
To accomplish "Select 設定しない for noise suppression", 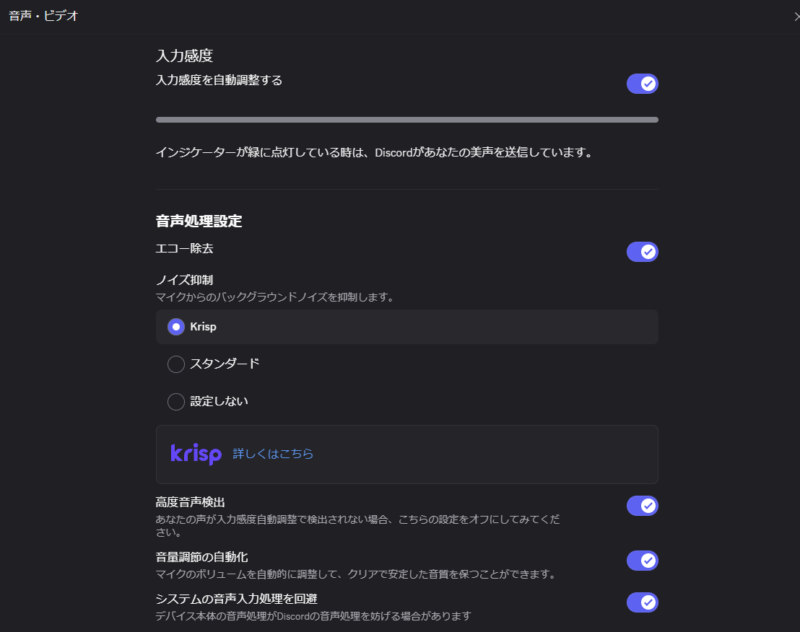I will 176,401.
